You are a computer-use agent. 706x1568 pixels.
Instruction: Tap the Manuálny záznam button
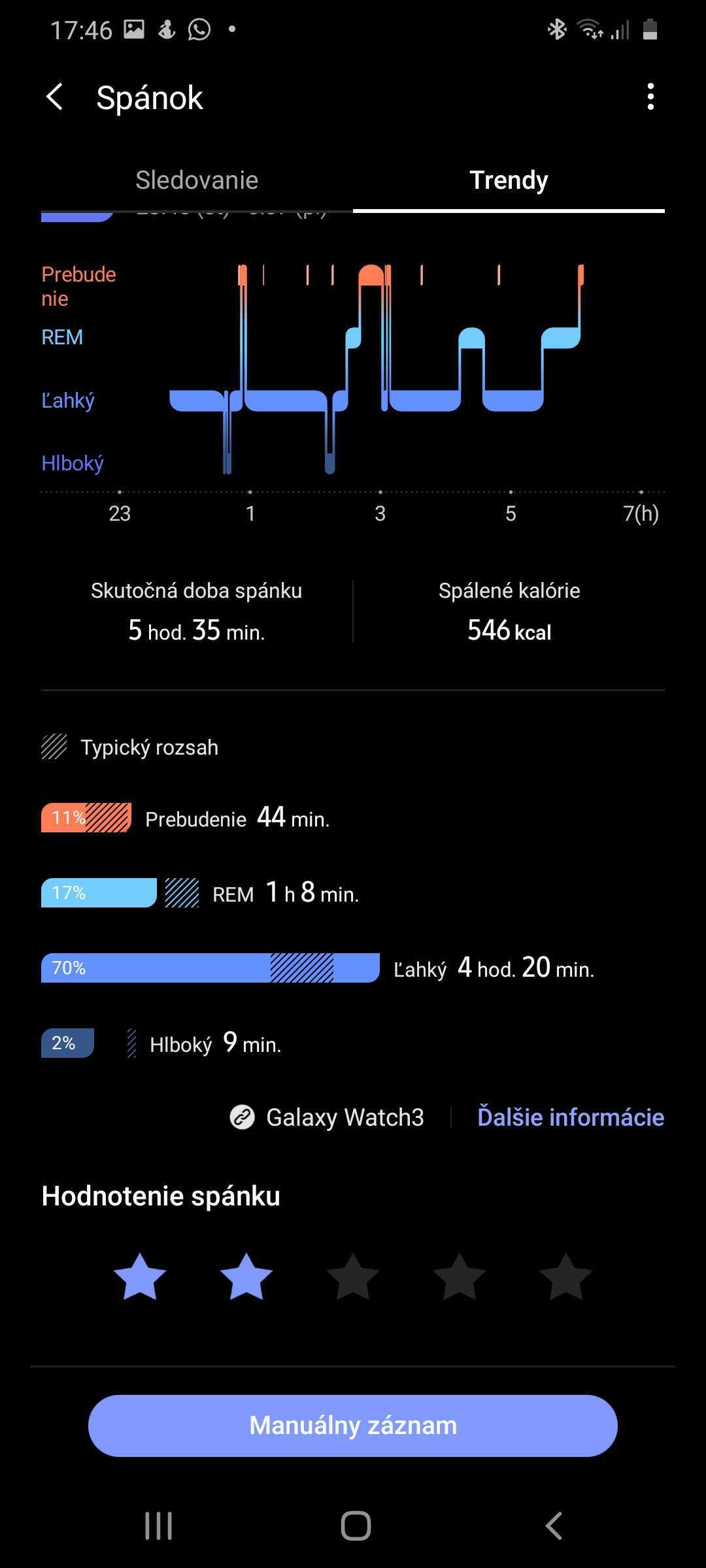click(353, 1426)
